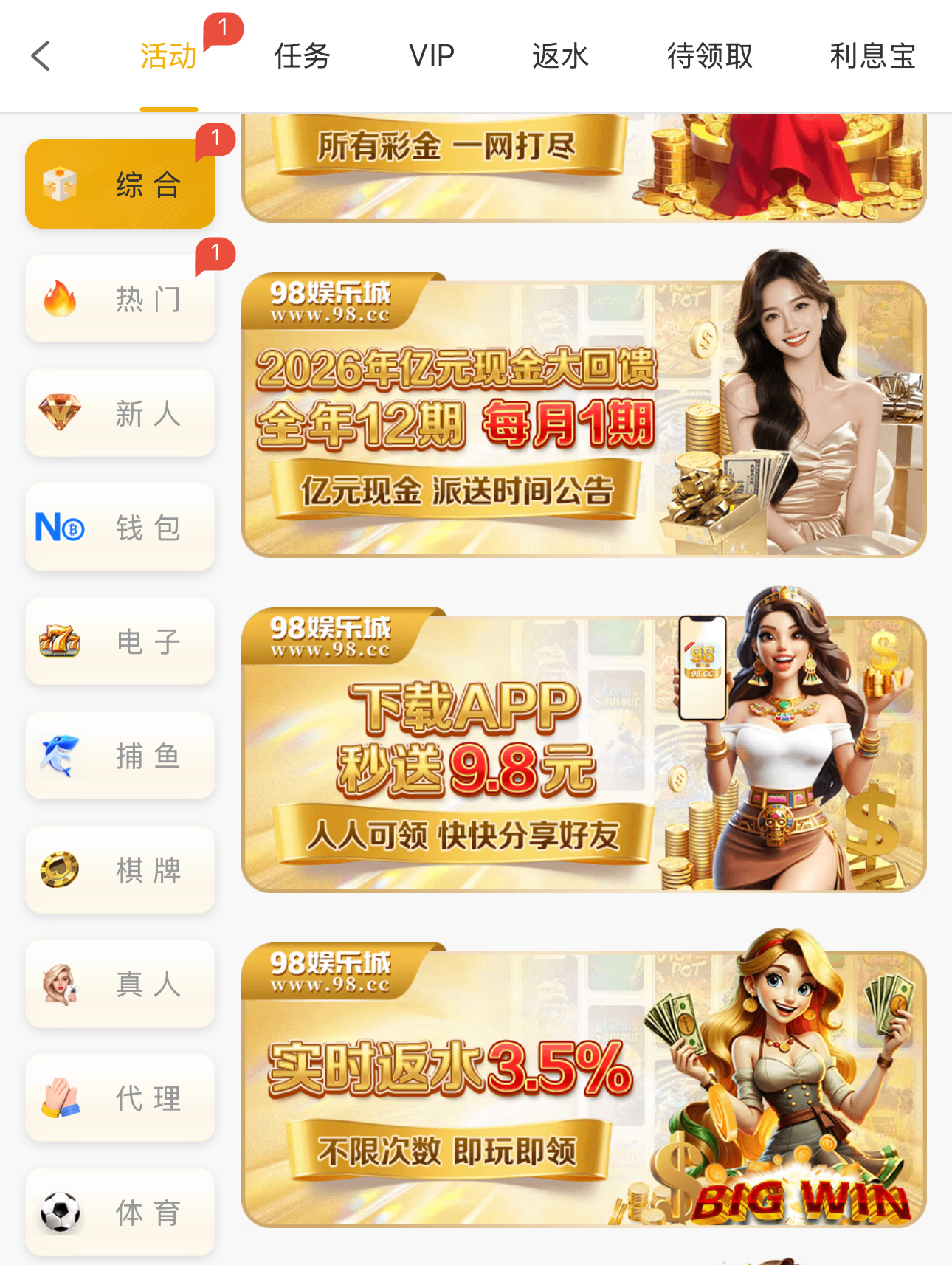Image resolution: width=952 pixels, height=1265 pixels.
Task: Open the 钱包 category
Action: click(120, 528)
